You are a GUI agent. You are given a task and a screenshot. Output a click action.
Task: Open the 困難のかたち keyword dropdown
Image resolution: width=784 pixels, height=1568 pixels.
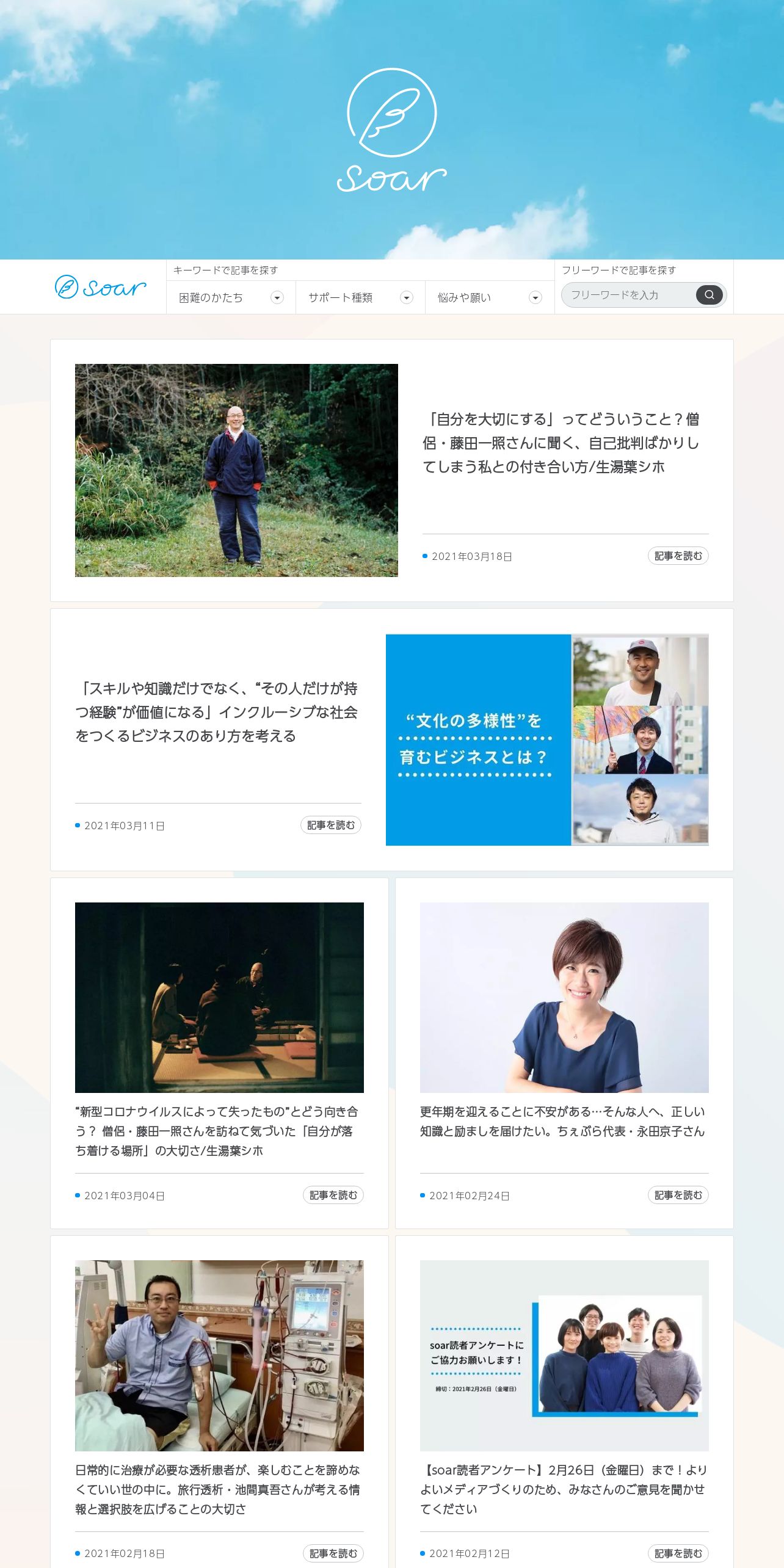click(x=231, y=297)
